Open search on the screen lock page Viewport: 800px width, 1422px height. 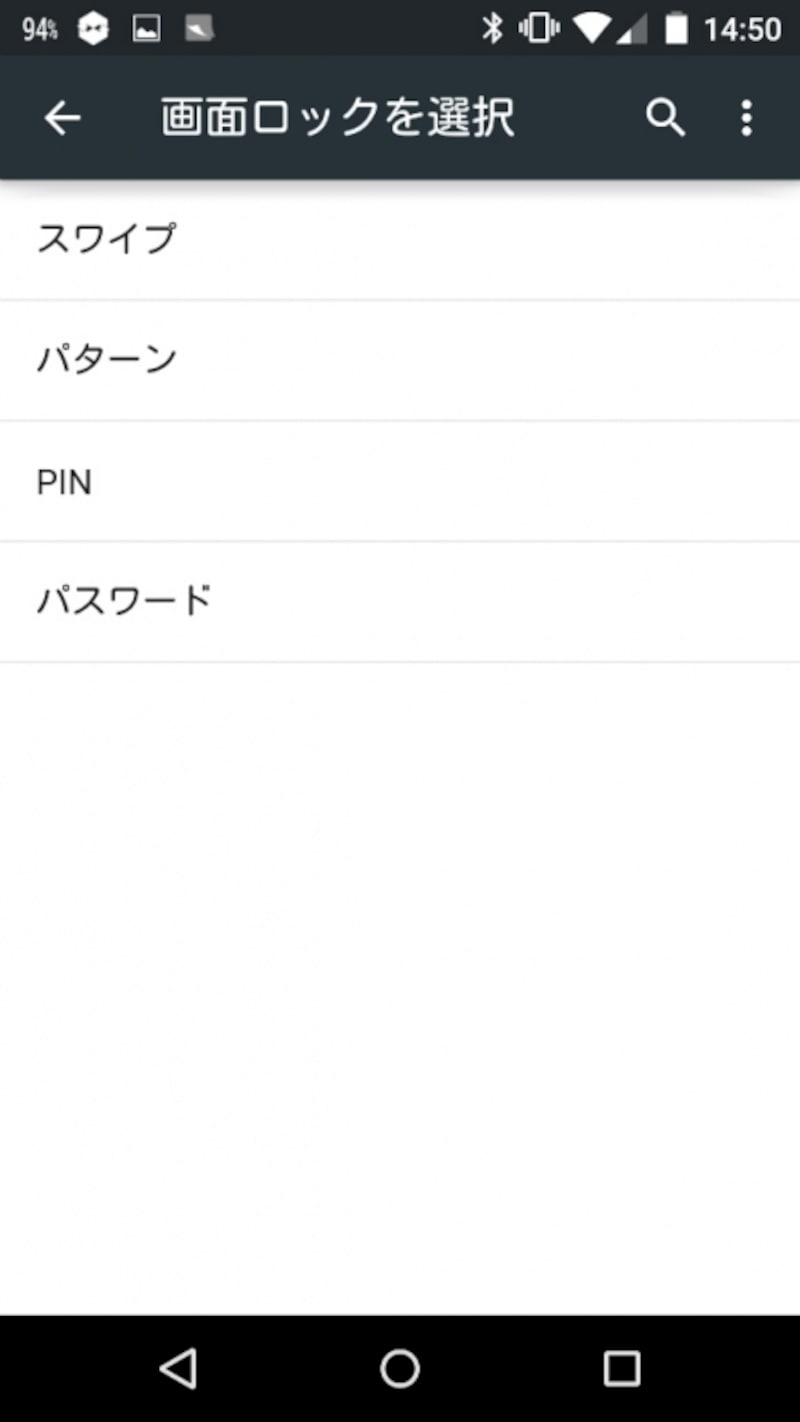pyautogui.click(x=665, y=117)
